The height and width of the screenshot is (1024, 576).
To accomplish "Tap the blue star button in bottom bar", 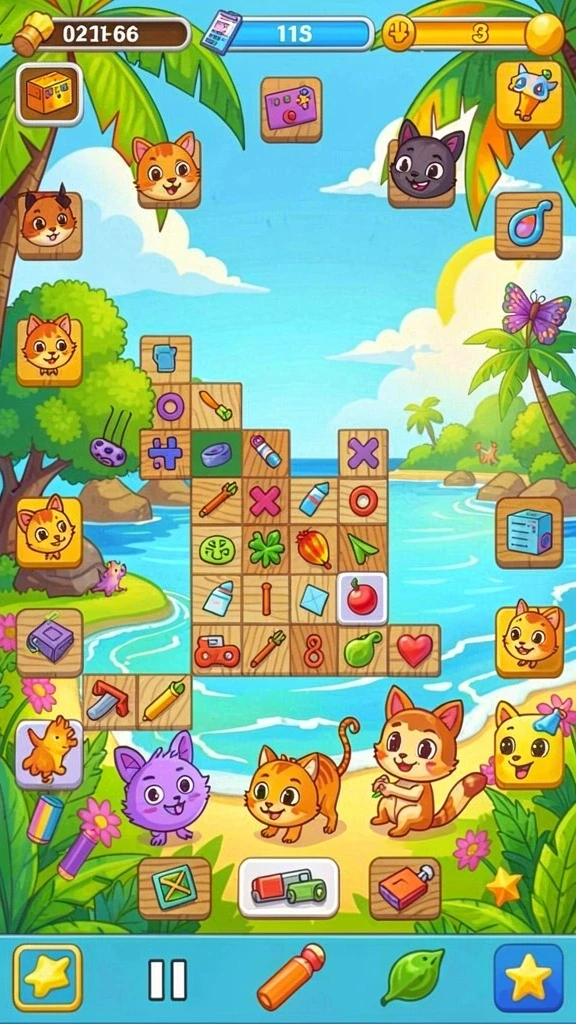I will coord(528,978).
